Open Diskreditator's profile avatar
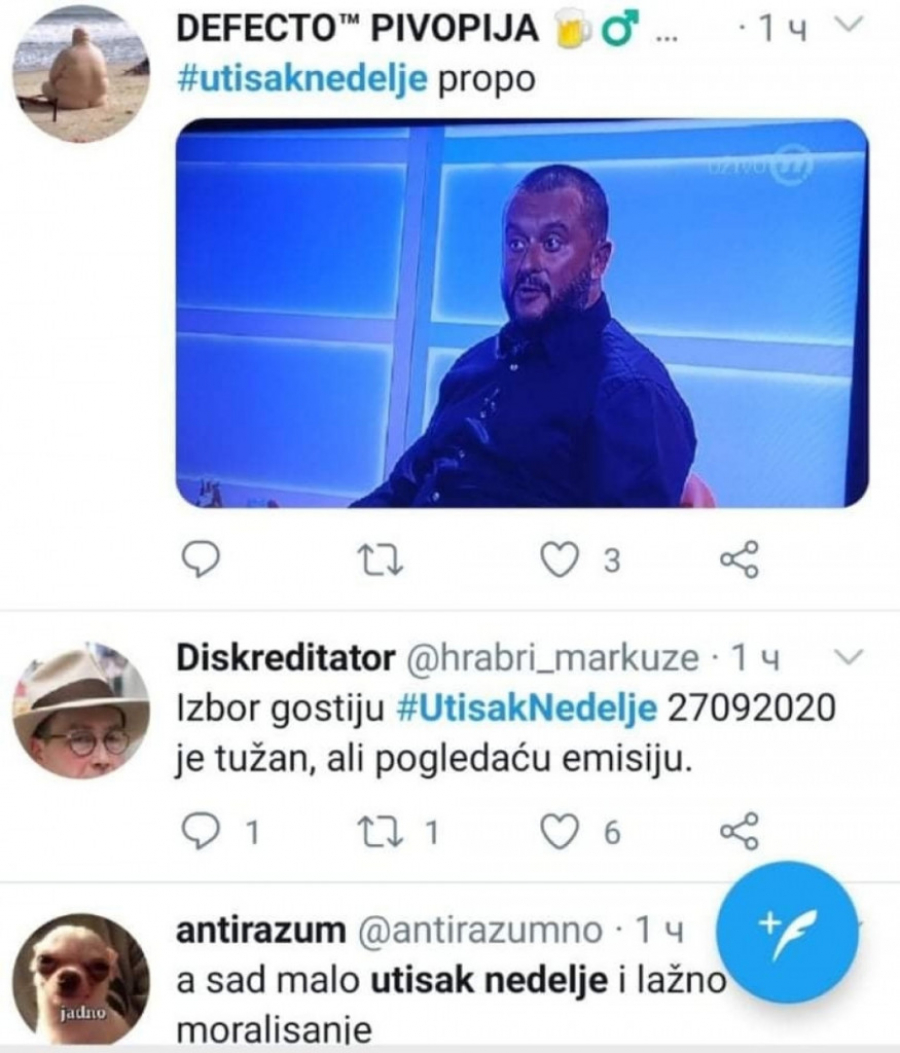 pos(82,710)
